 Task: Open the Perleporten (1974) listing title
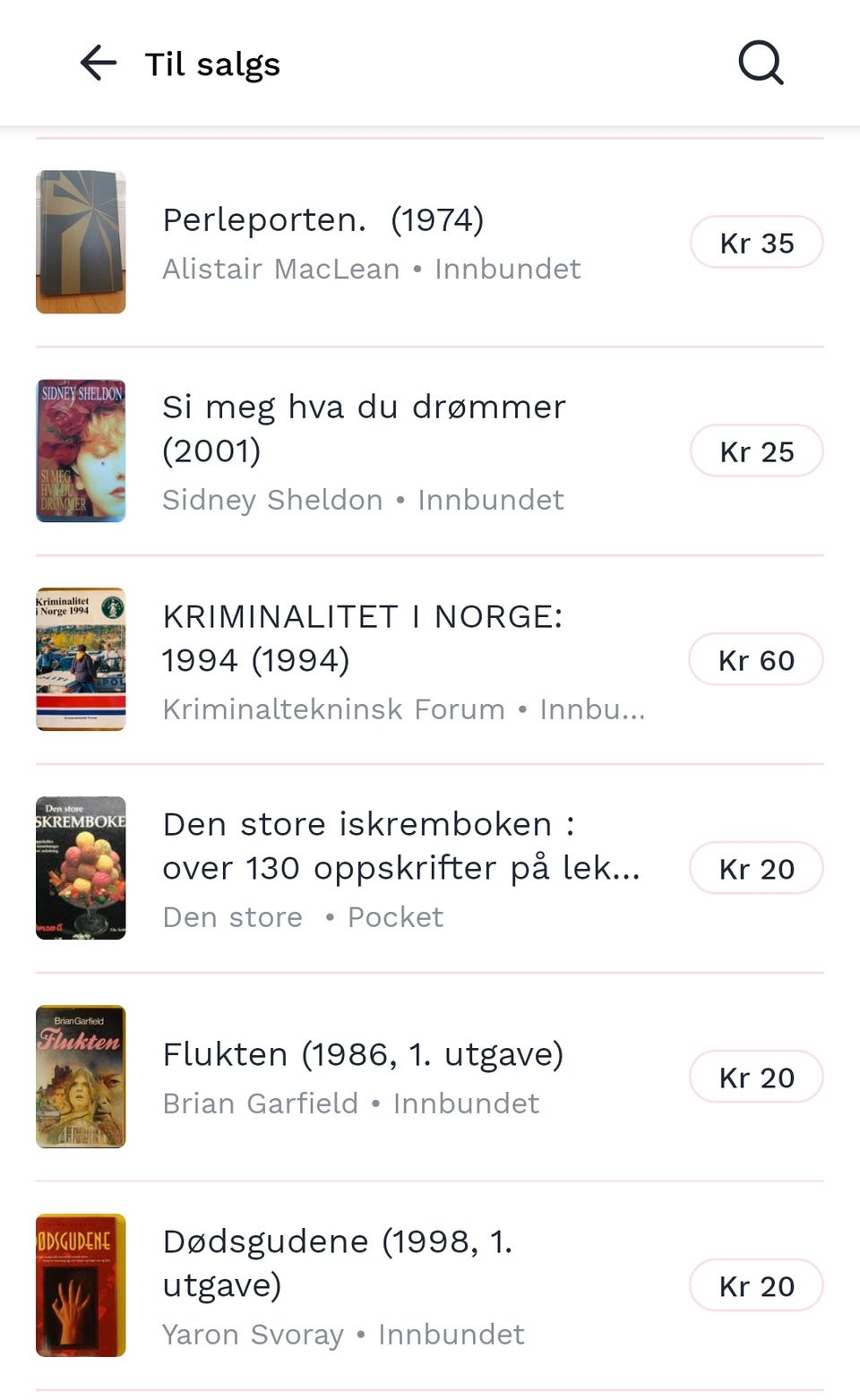click(x=324, y=219)
